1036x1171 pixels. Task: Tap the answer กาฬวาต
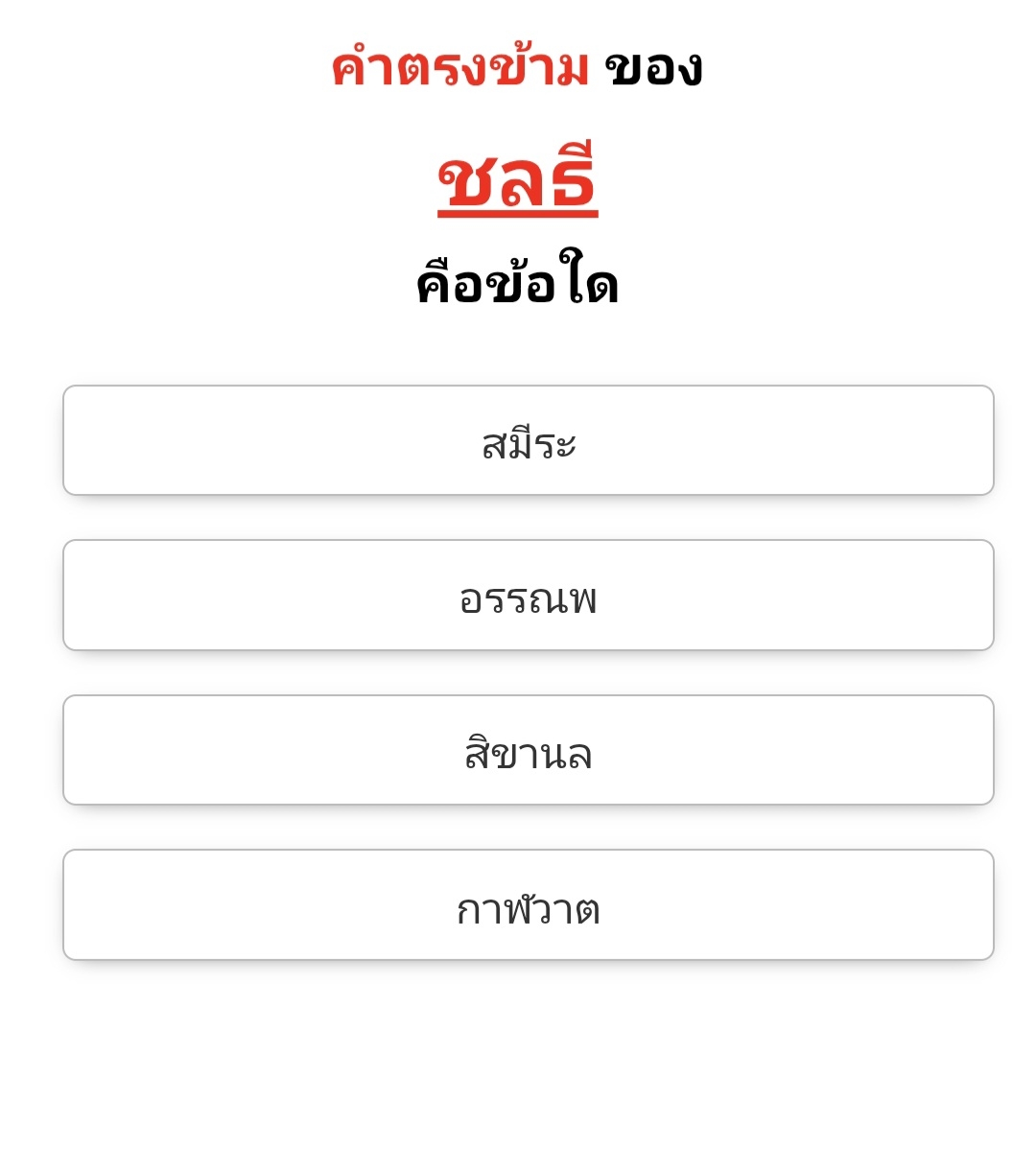(528, 904)
